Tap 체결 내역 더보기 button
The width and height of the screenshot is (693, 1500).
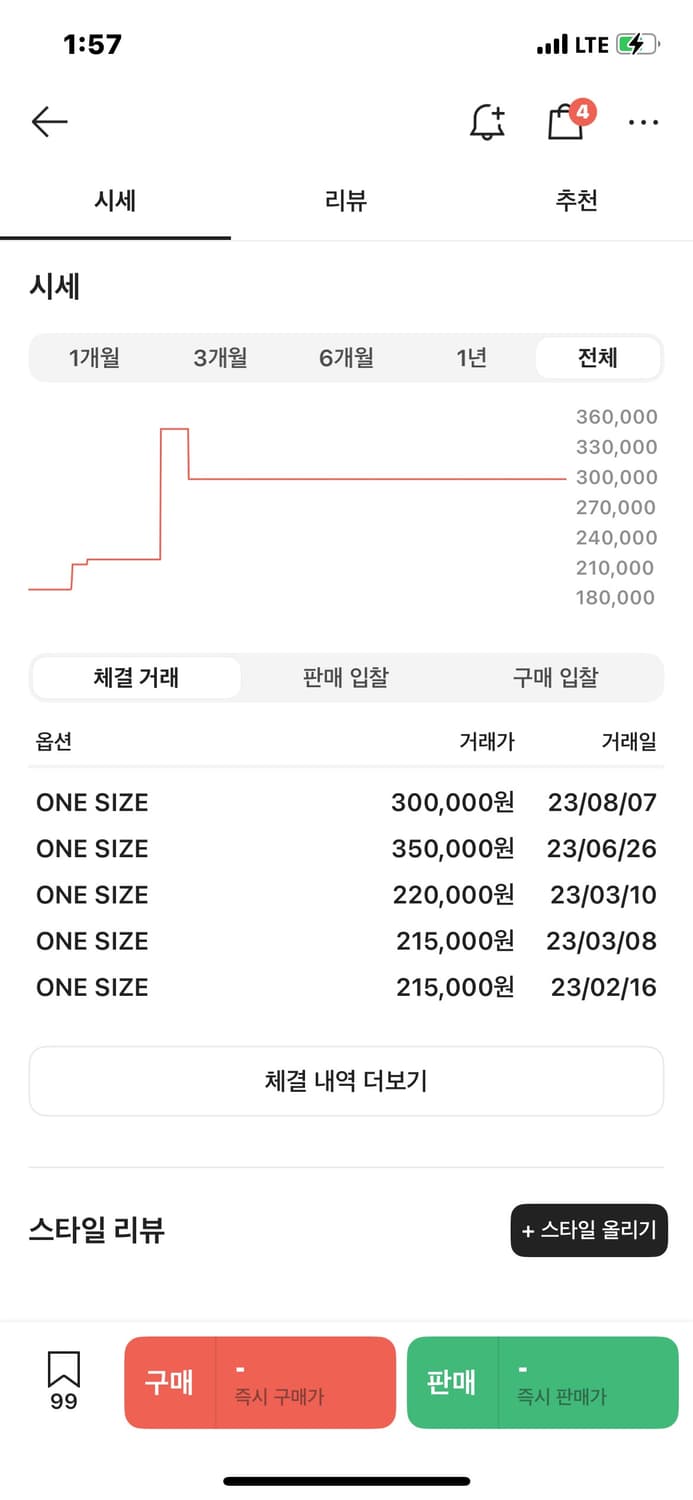click(346, 1081)
